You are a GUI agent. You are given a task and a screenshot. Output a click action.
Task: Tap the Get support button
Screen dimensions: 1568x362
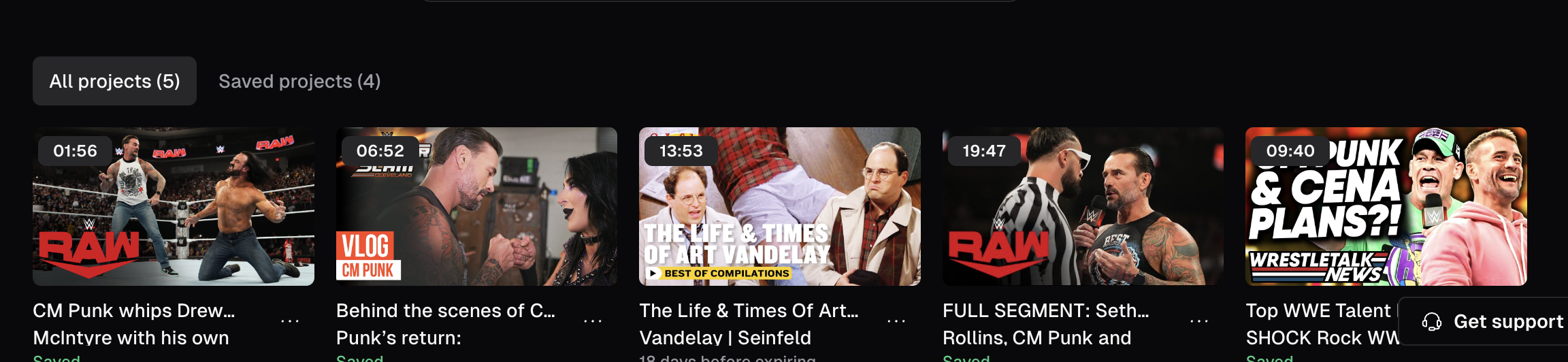(1493, 322)
